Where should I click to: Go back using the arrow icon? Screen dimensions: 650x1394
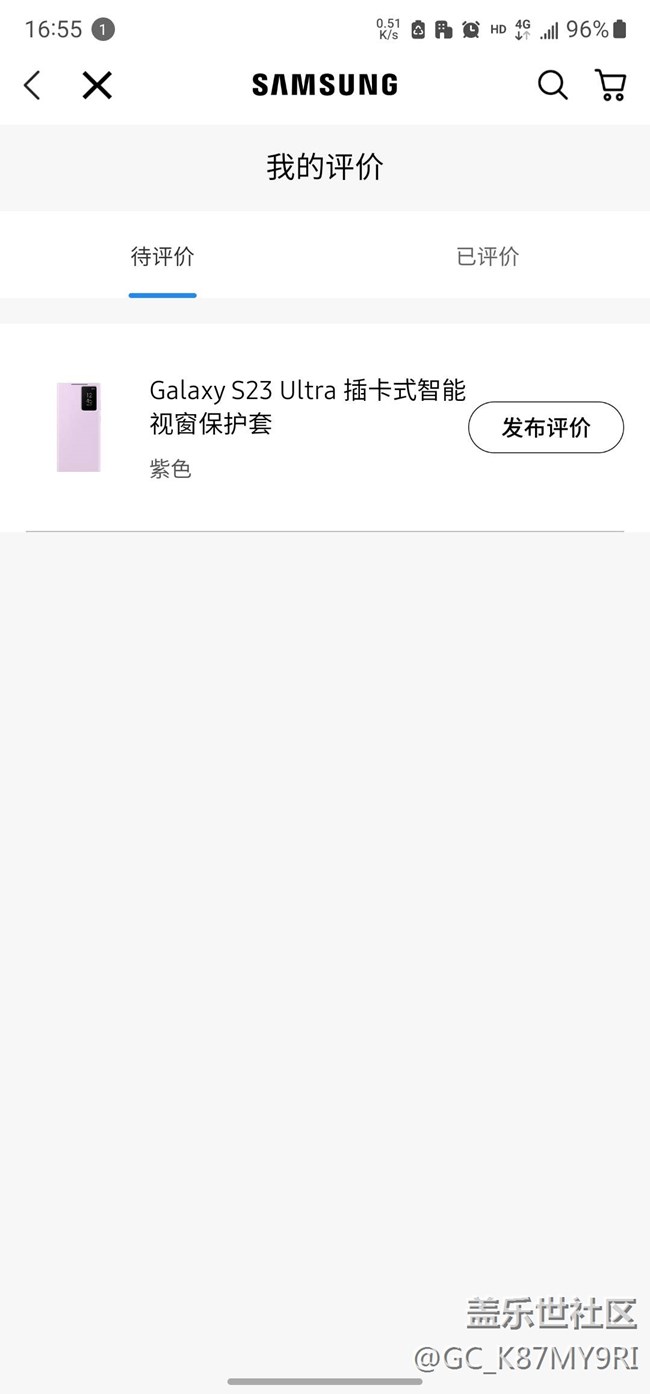pos(32,86)
